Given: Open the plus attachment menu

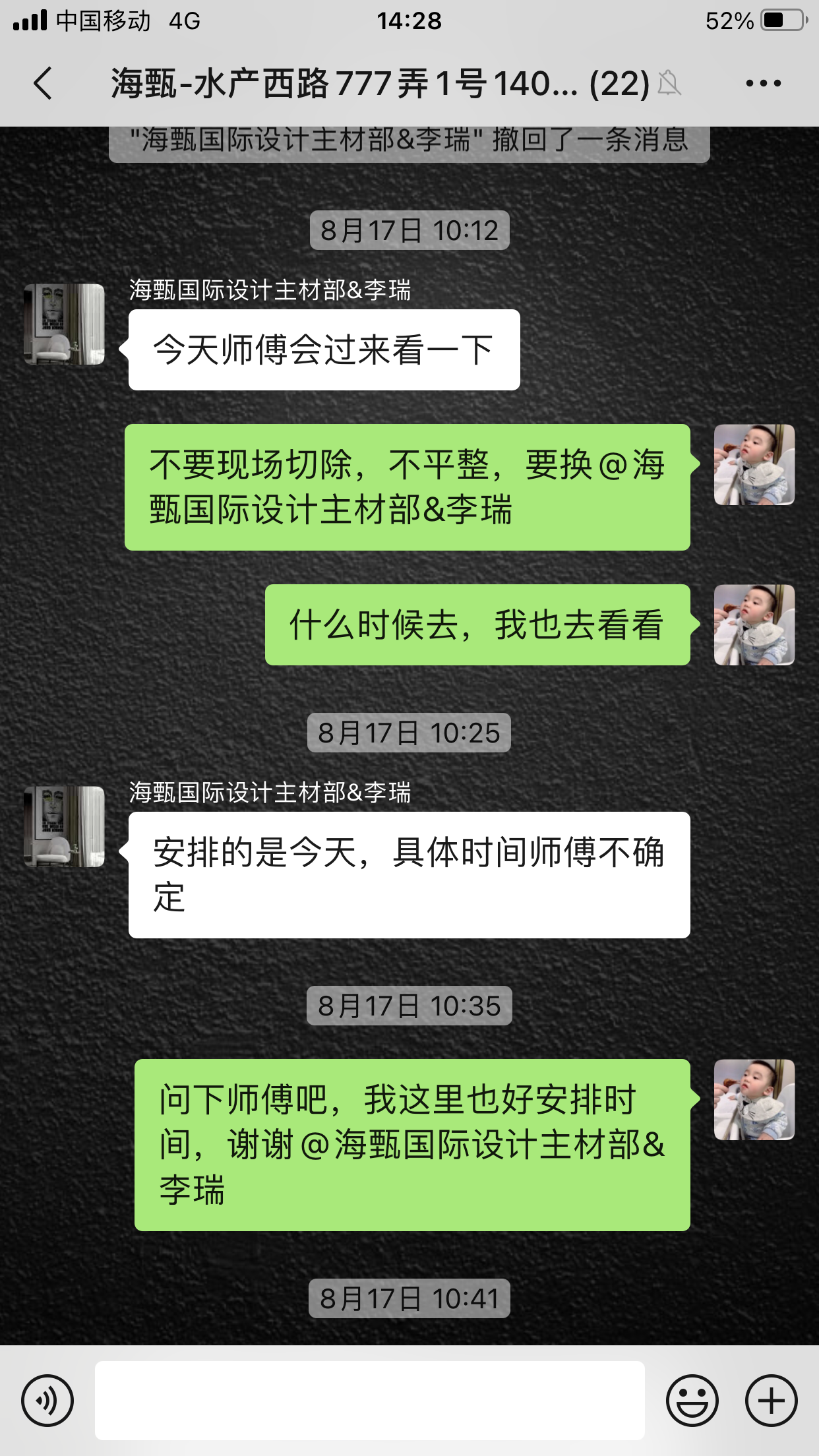Looking at the screenshot, I should 771,1400.
